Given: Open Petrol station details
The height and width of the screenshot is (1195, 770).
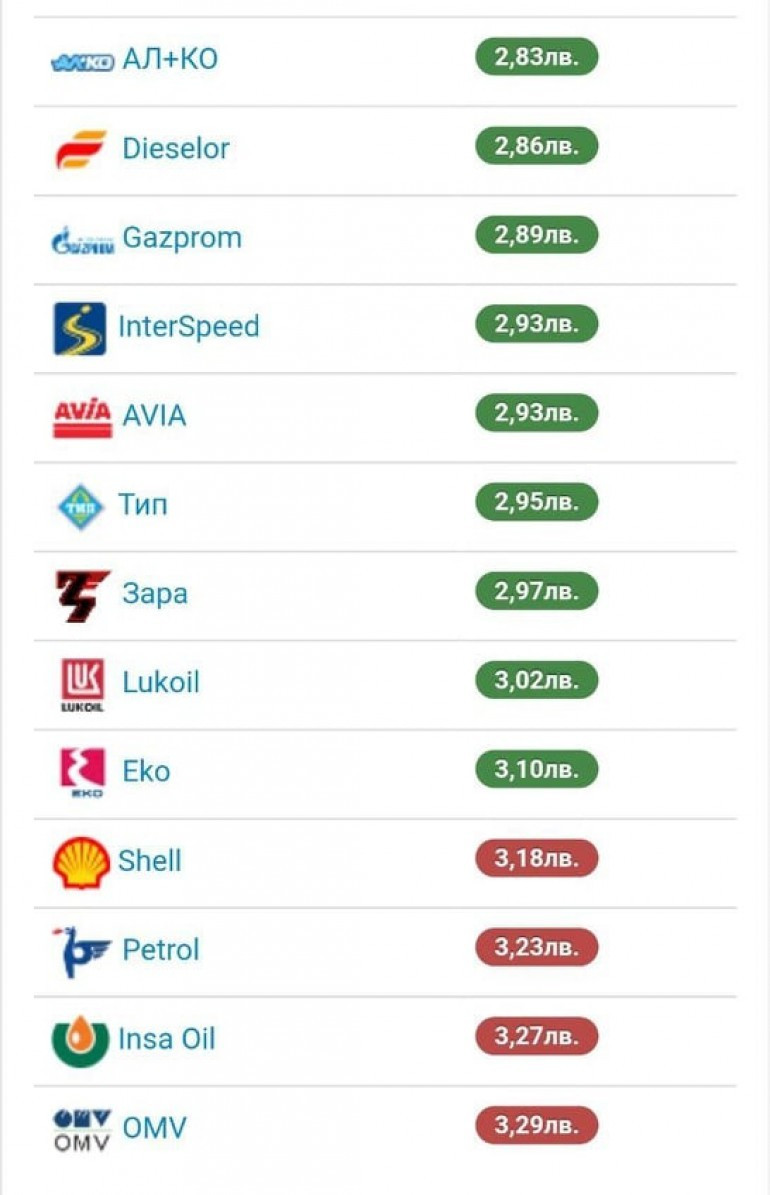Looking at the screenshot, I should pos(160,950).
